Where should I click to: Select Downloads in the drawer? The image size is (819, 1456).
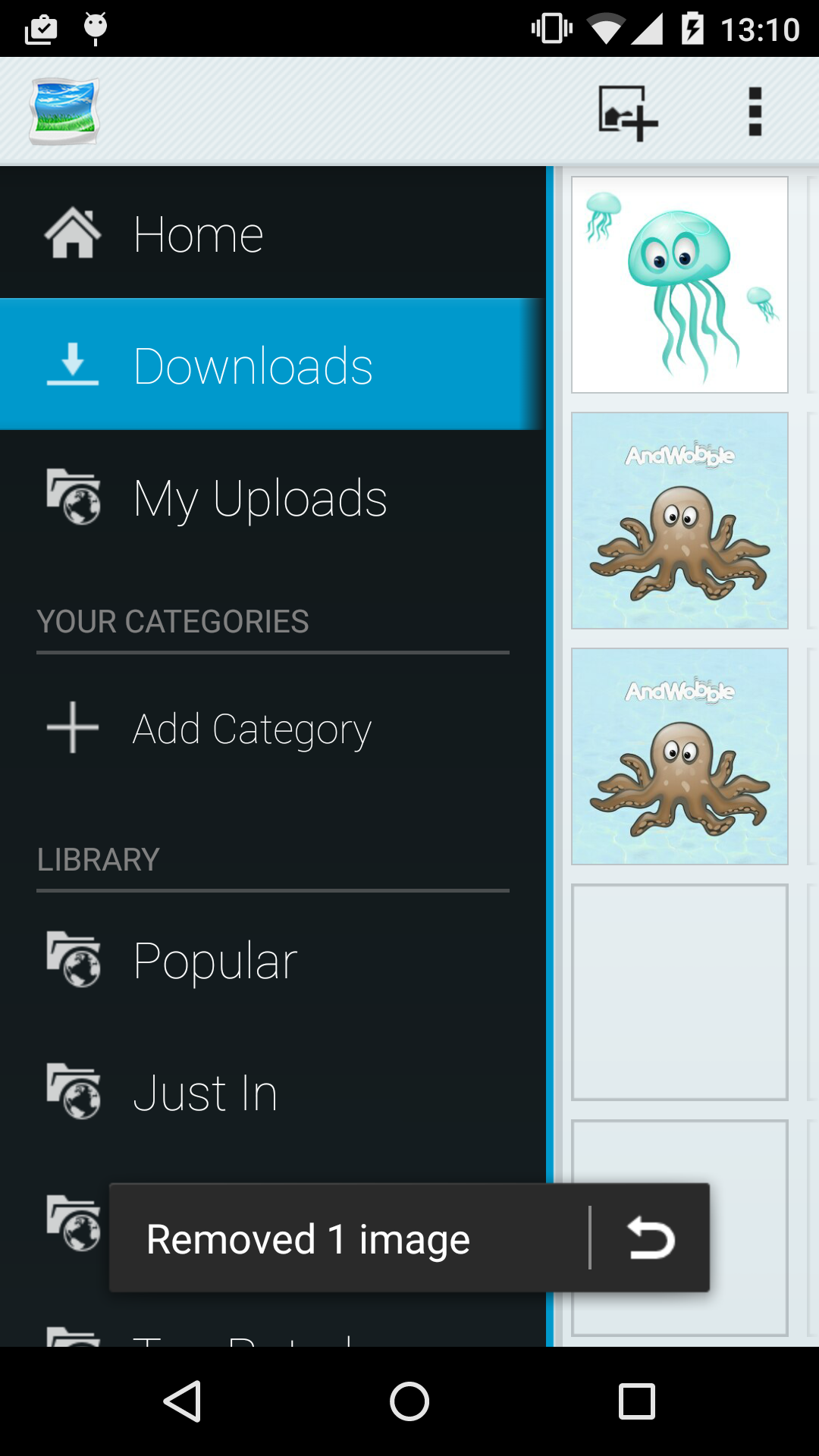pyautogui.click(x=252, y=366)
